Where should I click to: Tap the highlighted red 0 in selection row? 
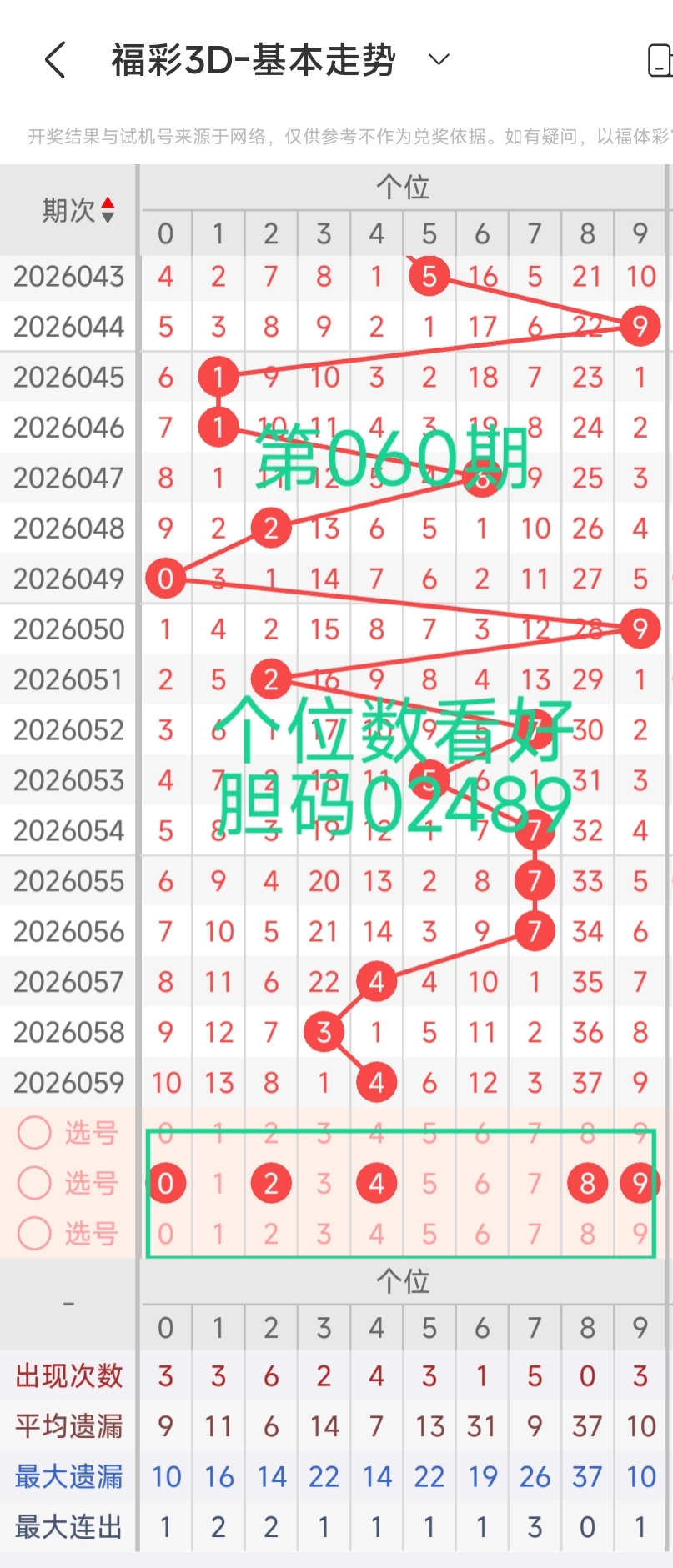click(166, 1182)
